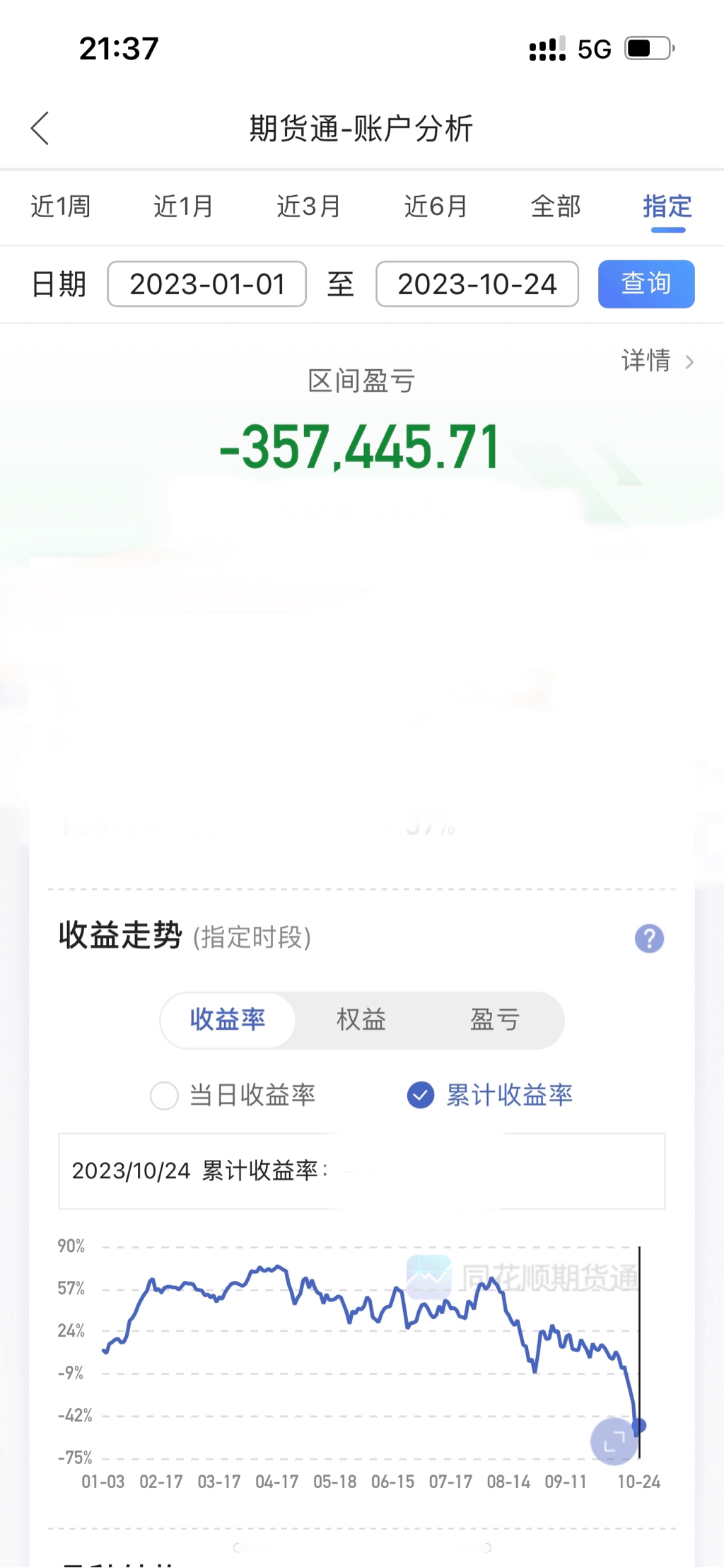Select the 收益率 segment
This screenshot has height=1568, width=724.
pyautogui.click(x=228, y=1020)
